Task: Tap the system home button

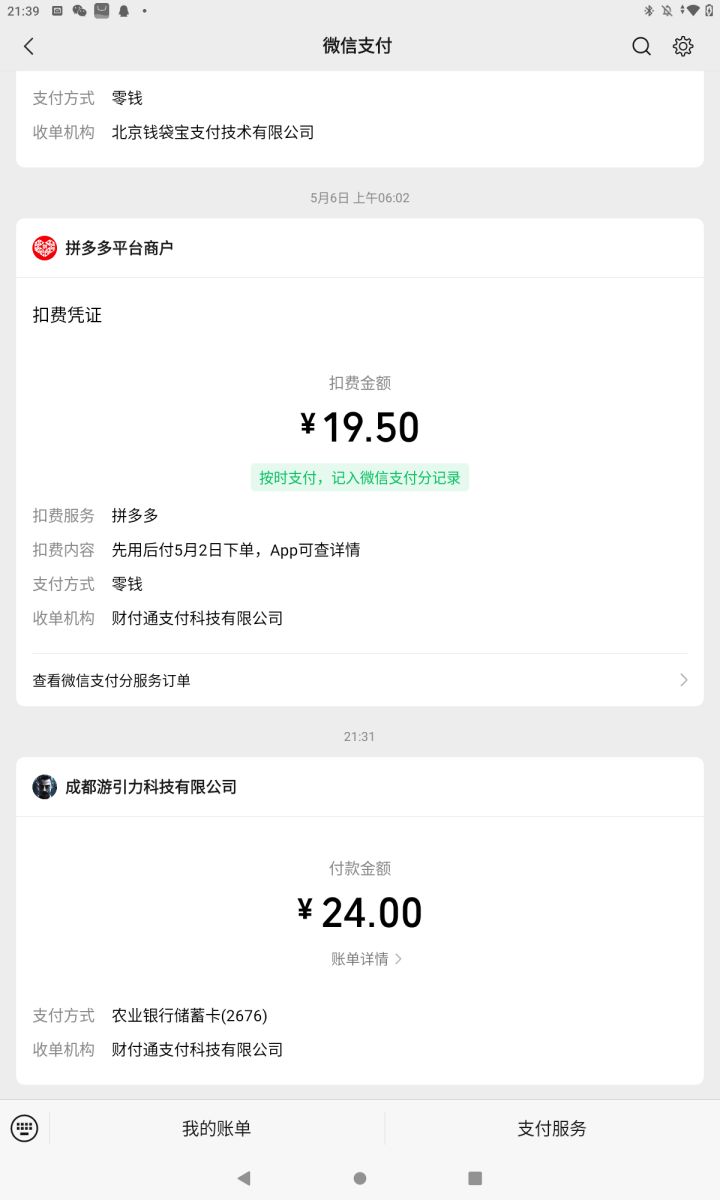Action: [360, 1178]
